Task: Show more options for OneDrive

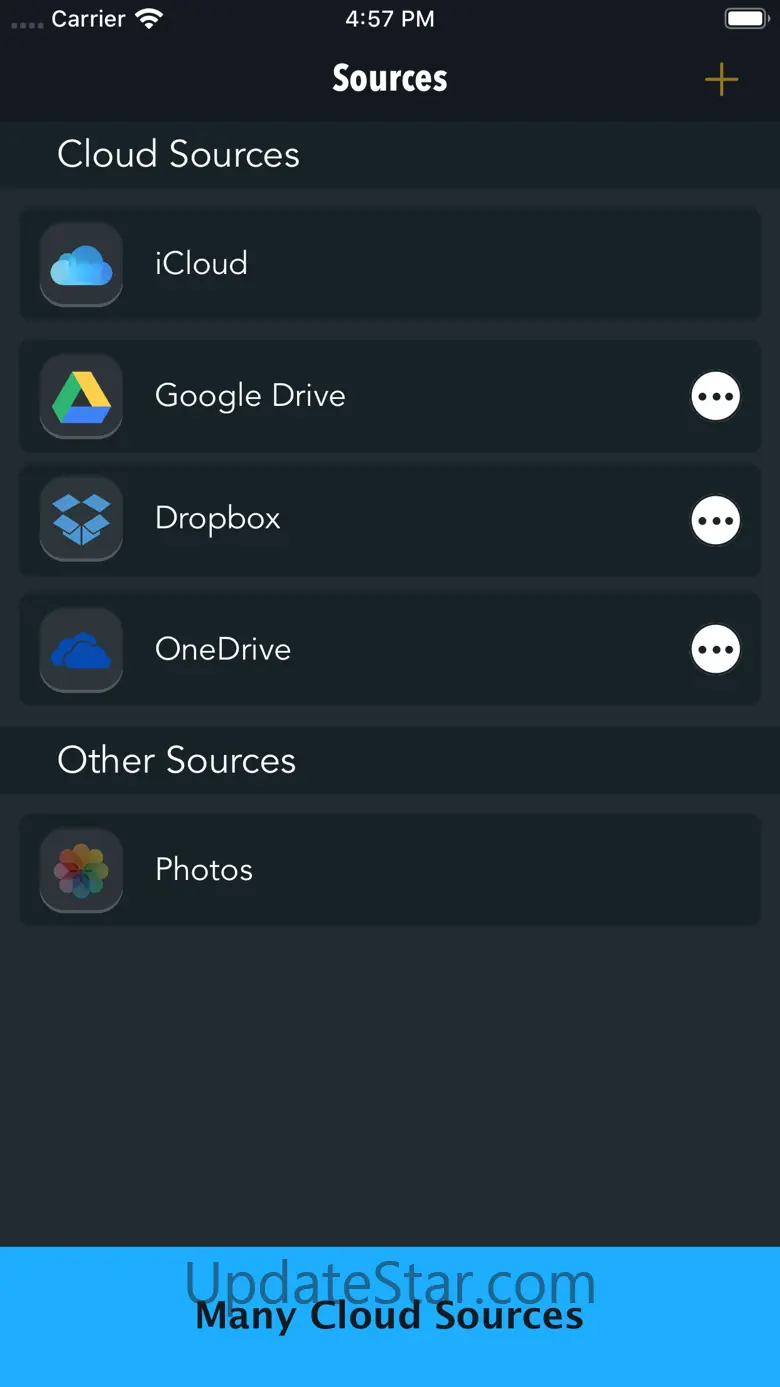Action: (716, 649)
